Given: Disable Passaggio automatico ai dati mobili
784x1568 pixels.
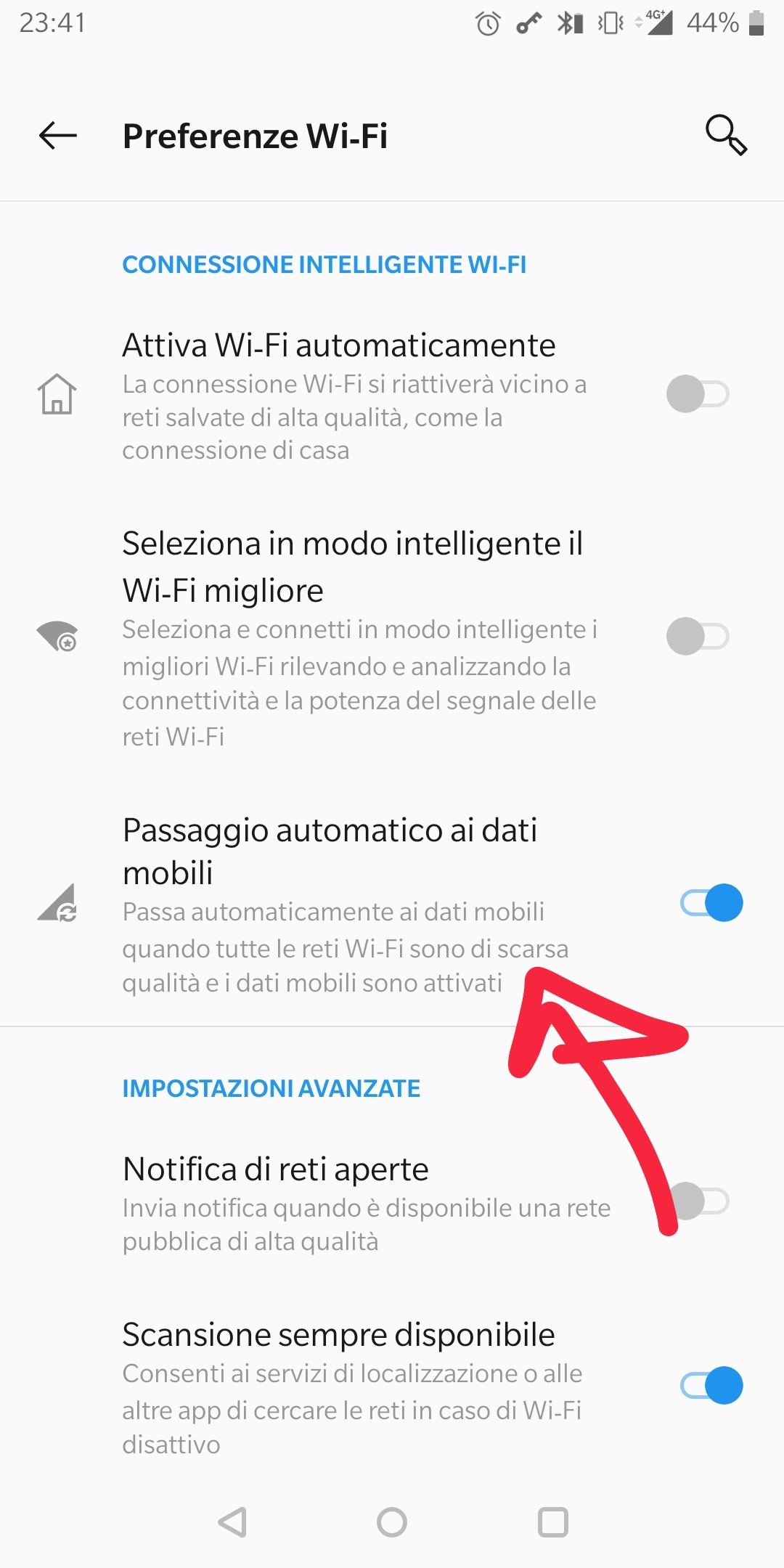Looking at the screenshot, I should click(x=711, y=903).
